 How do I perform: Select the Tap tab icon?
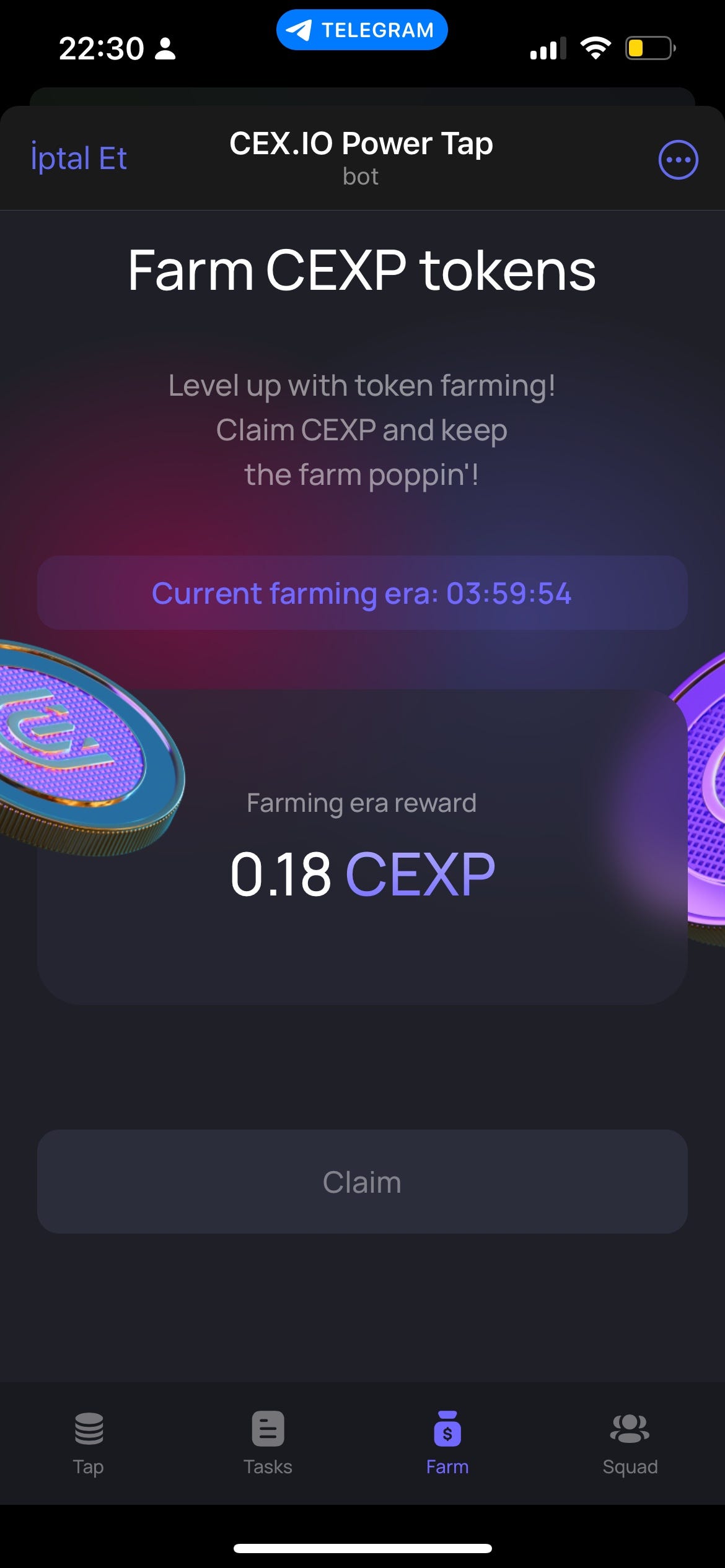pyautogui.click(x=89, y=1429)
